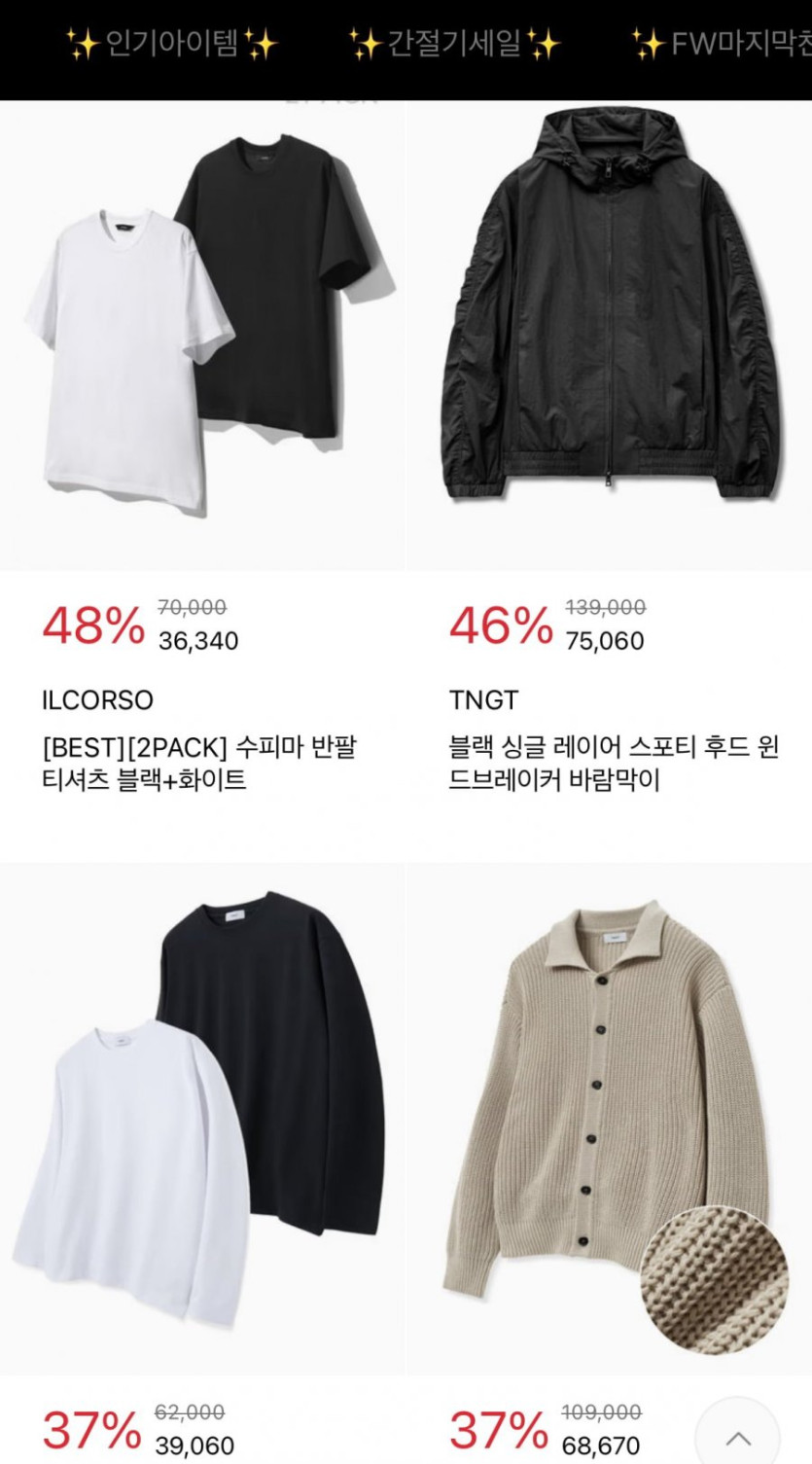812x1464 pixels.
Task: Open the FW마지막찬스 tab
Action: [x=721, y=44]
